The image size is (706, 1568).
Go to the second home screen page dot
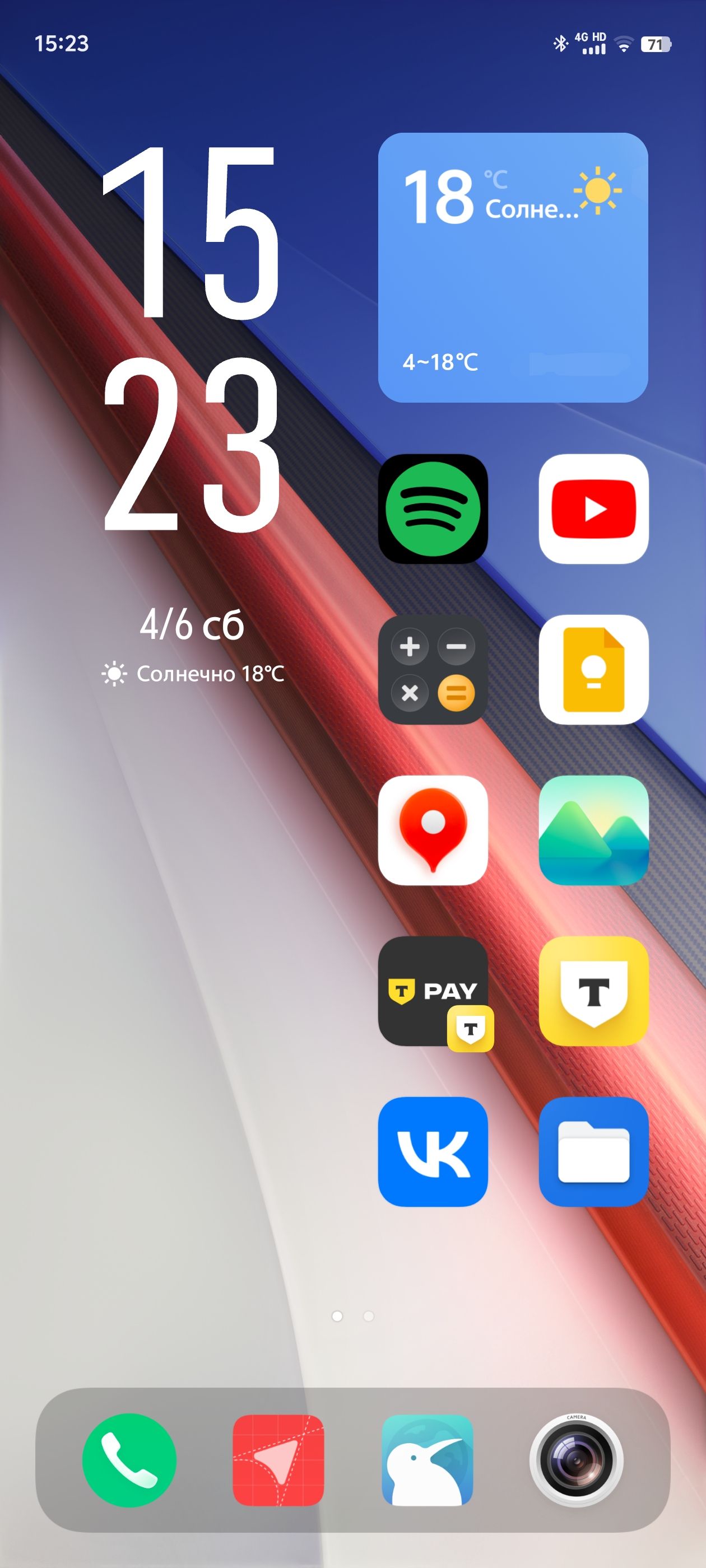pyautogui.click(x=369, y=1316)
